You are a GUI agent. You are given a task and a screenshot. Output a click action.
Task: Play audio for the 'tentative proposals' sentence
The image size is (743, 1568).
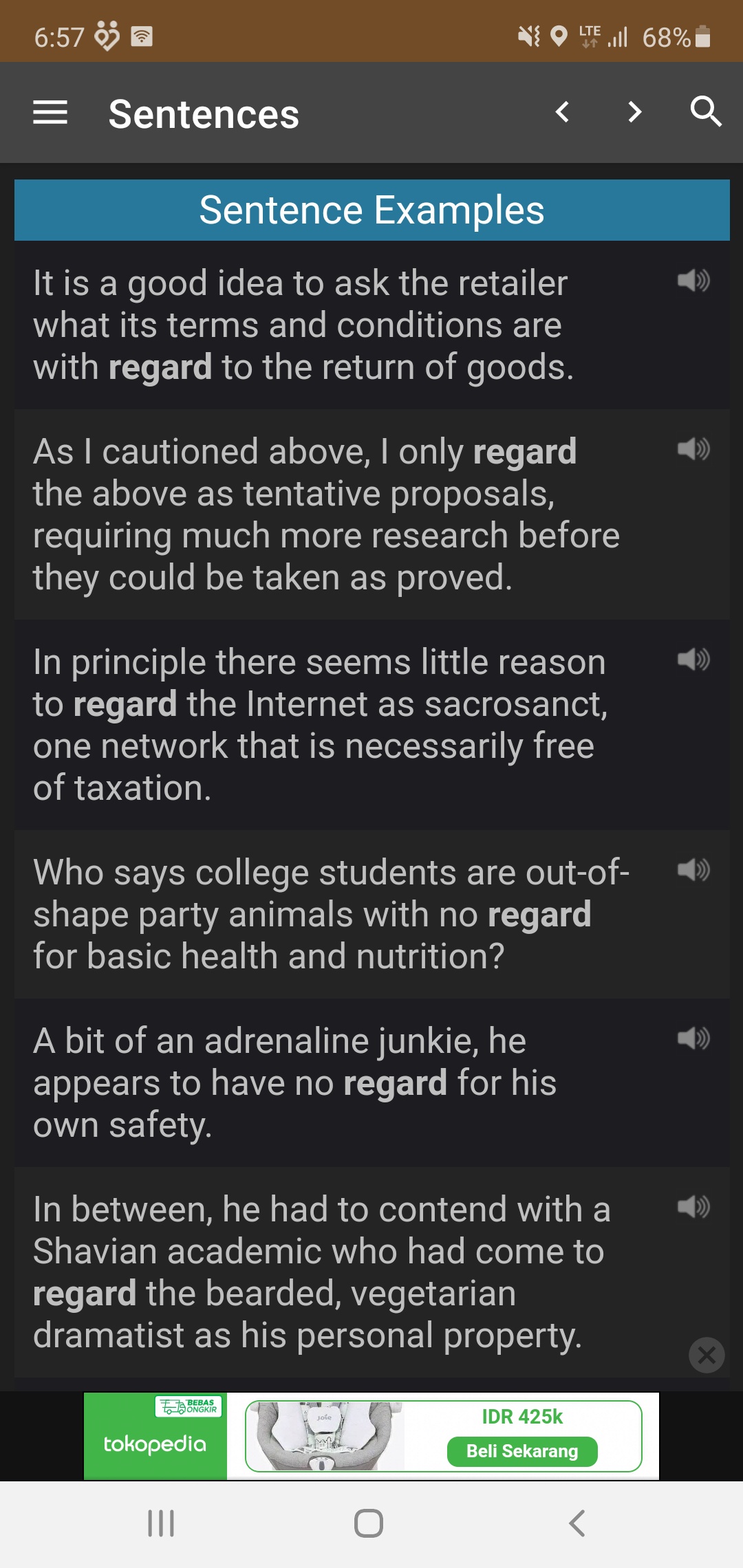693,449
